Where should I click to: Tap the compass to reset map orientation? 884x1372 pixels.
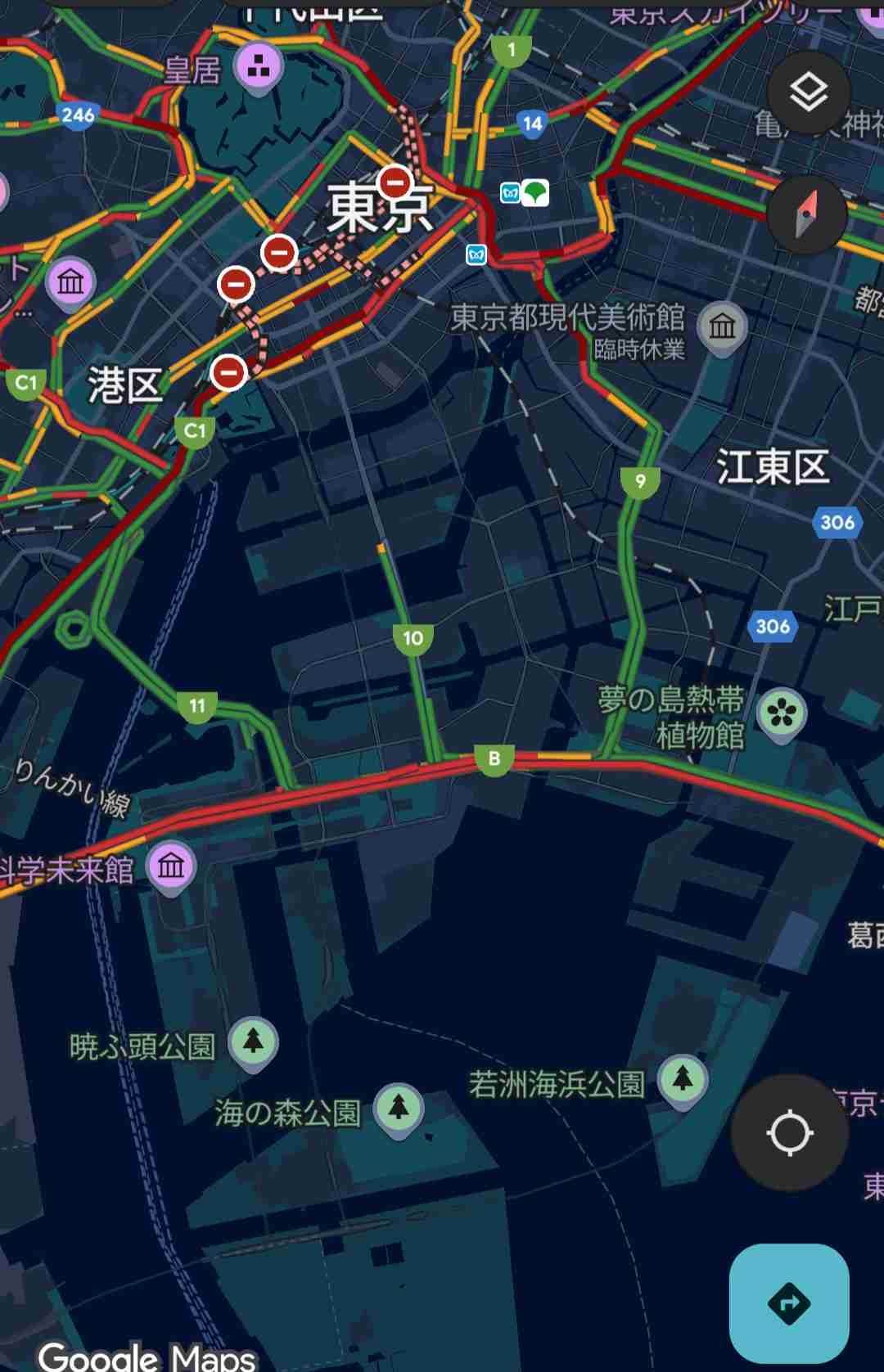coord(806,214)
